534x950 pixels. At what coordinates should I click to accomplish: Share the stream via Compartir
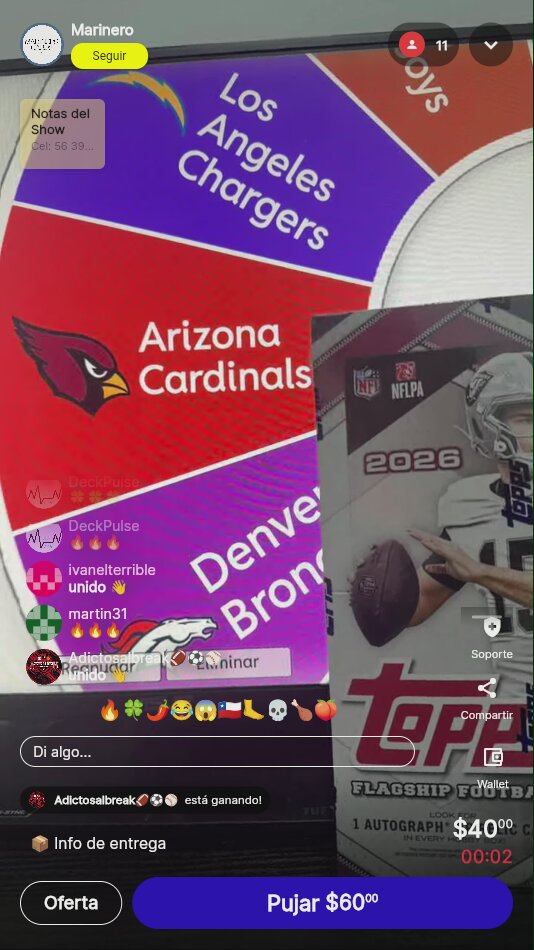[487, 699]
